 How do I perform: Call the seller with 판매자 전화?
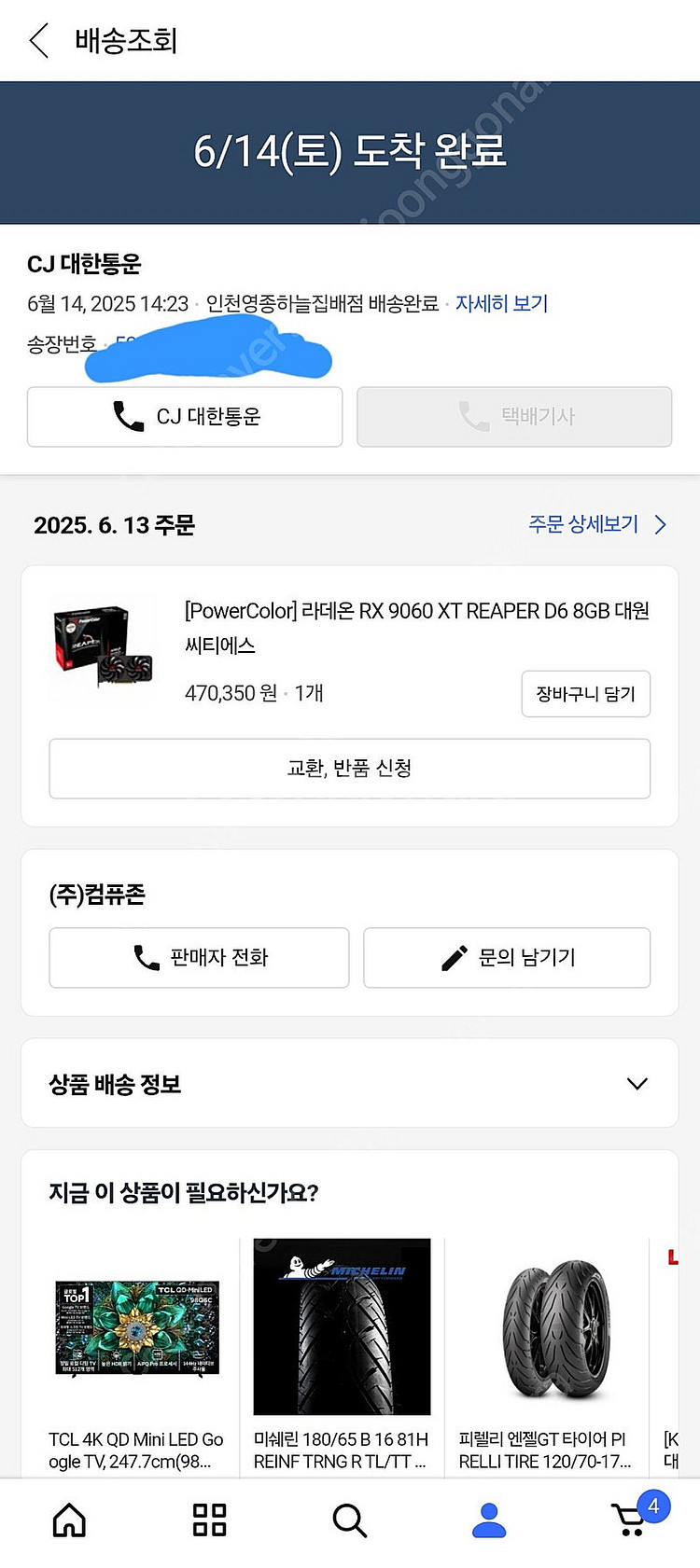pyautogui.click(x=199, y=957)
